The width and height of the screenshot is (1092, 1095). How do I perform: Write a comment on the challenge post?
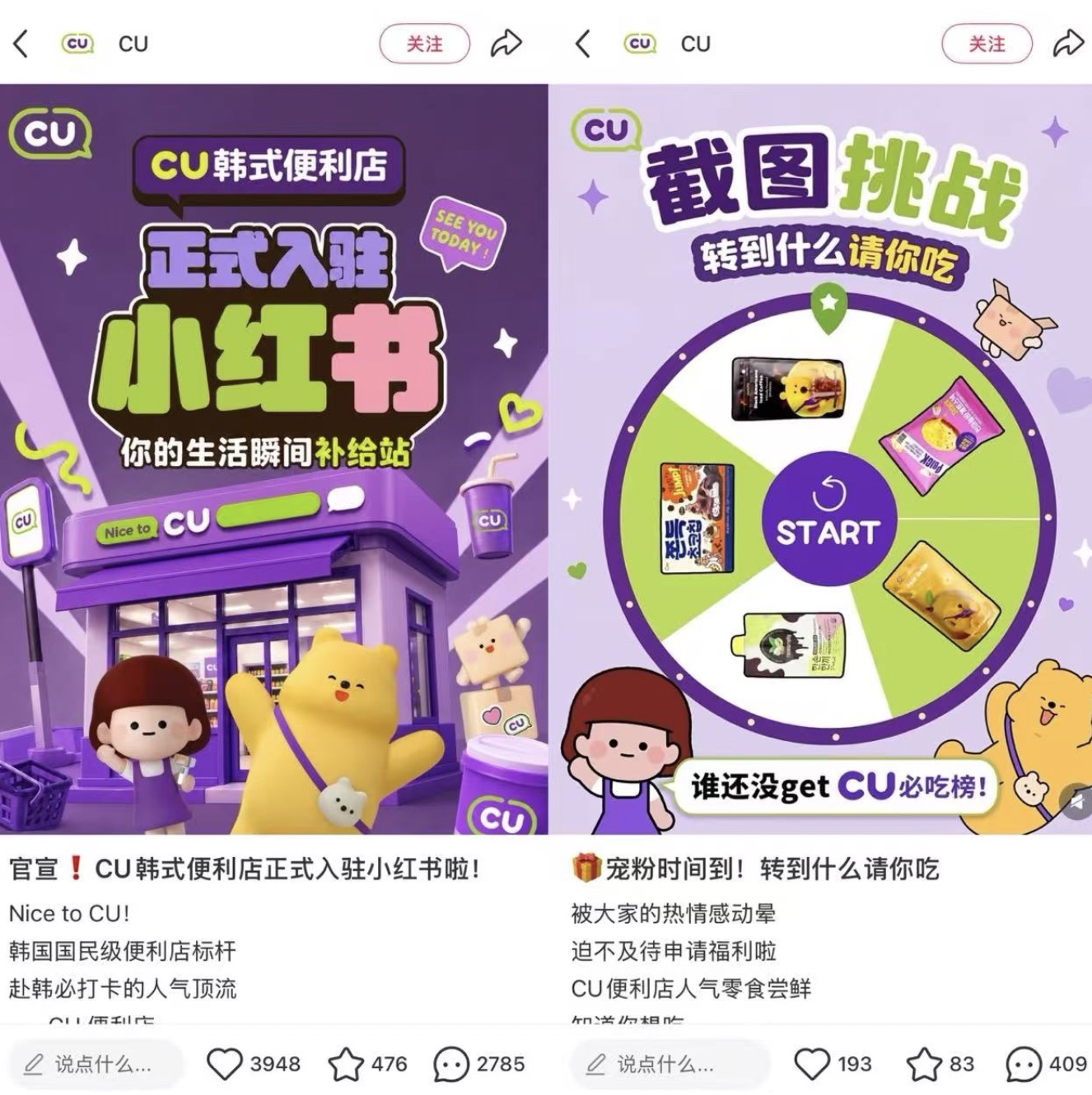point(657,1064)
